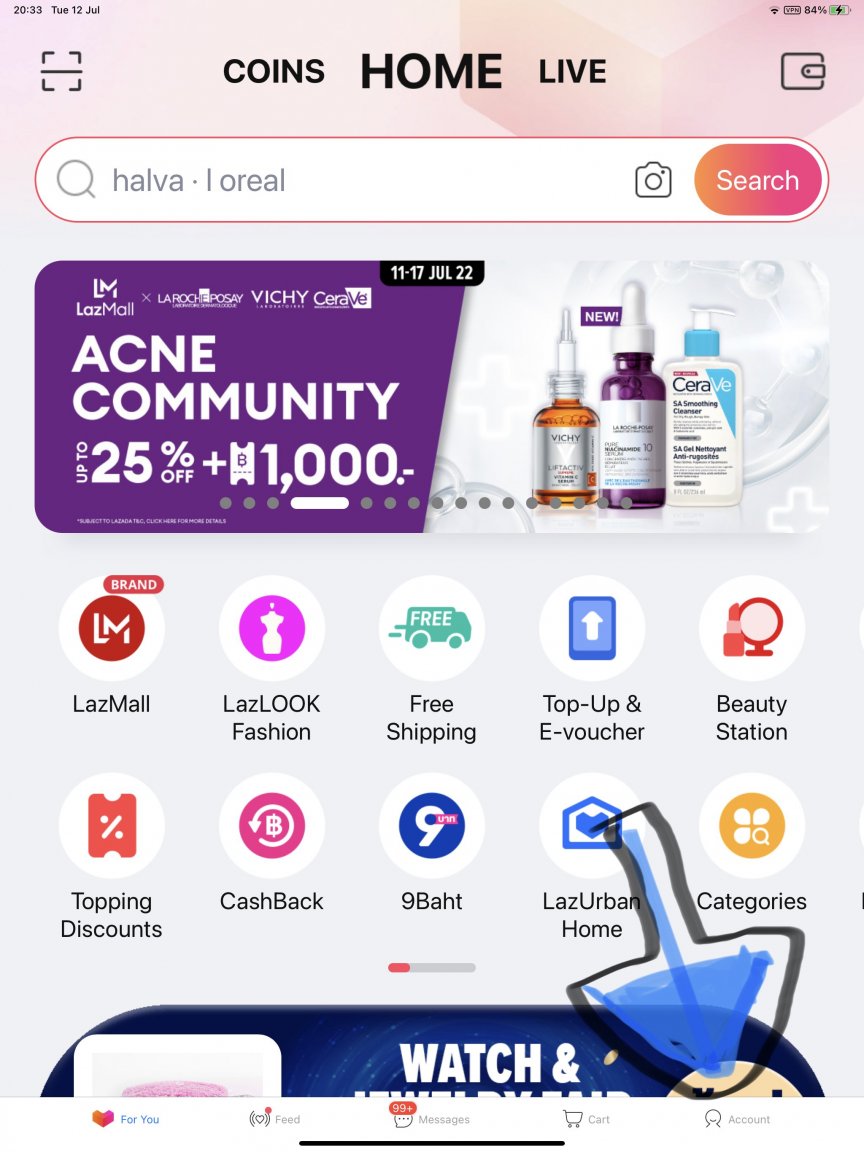Viewport: 864px width, 1152px height.
Task: Open the wallet icon
Action: [802, 71]
